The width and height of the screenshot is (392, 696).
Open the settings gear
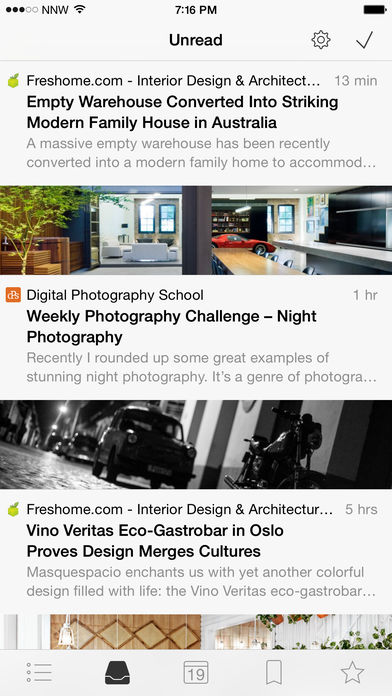[x=321, y=40]
